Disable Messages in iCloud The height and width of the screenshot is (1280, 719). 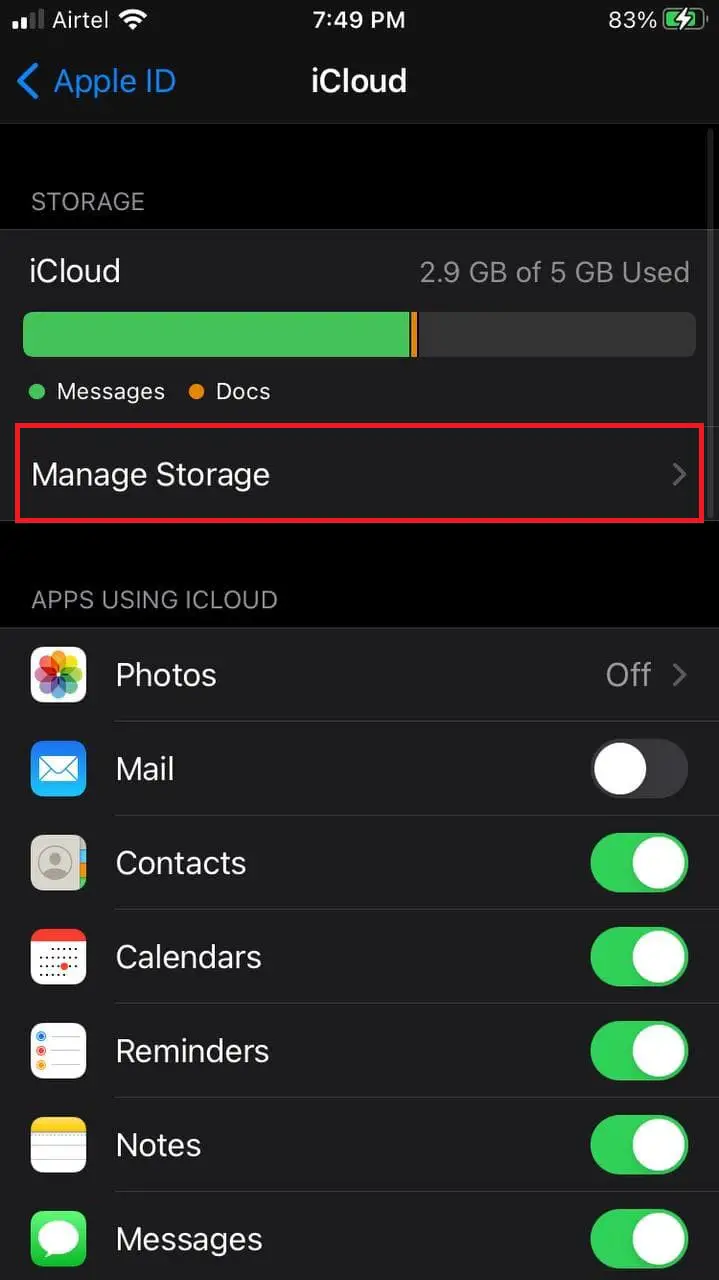click(639, 1239)
